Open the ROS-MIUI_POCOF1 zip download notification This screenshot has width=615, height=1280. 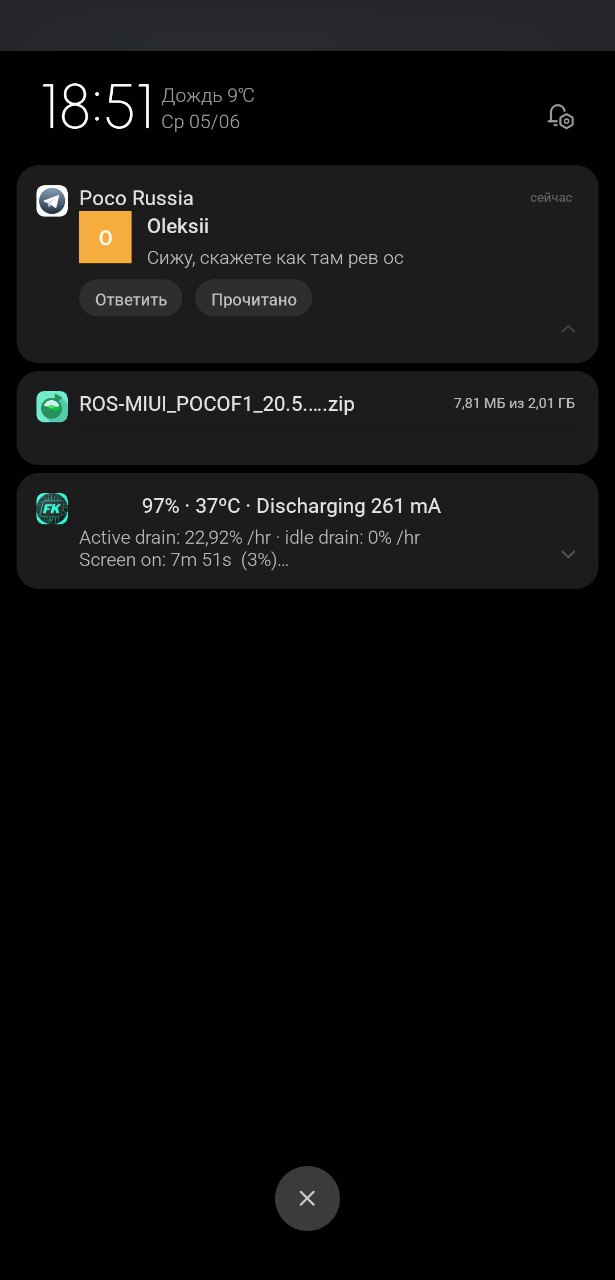(x=307, y=418)
